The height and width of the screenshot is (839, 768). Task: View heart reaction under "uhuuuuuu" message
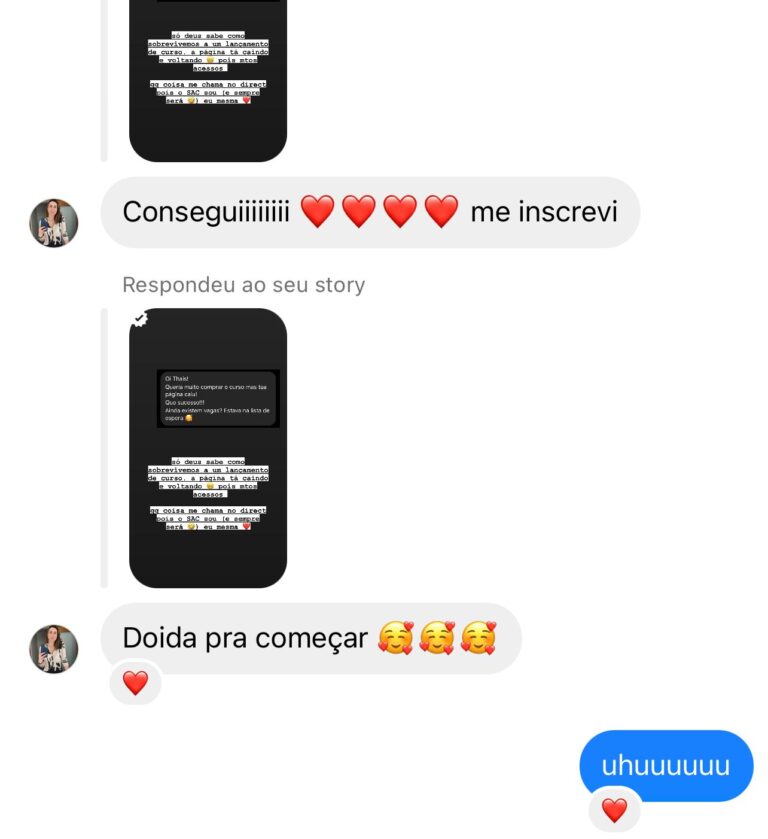click(x=614, y=809)
